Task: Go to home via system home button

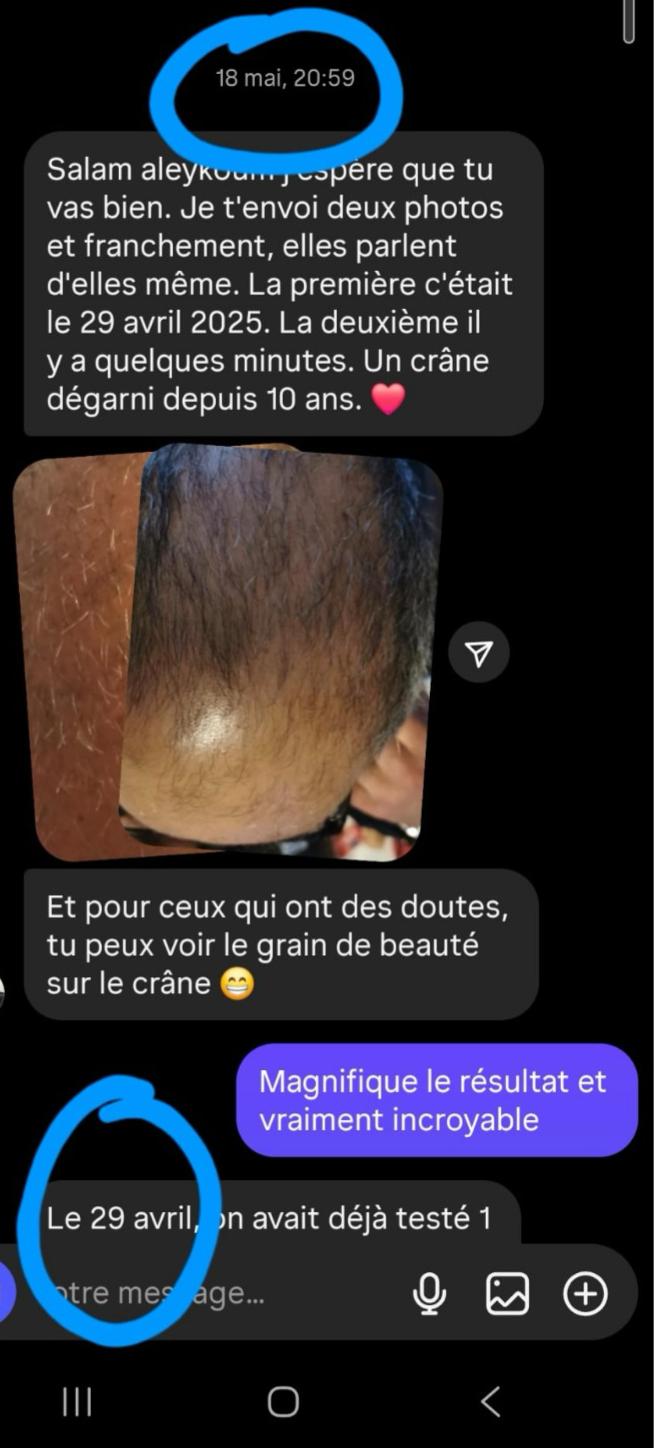Action: 283,1401
